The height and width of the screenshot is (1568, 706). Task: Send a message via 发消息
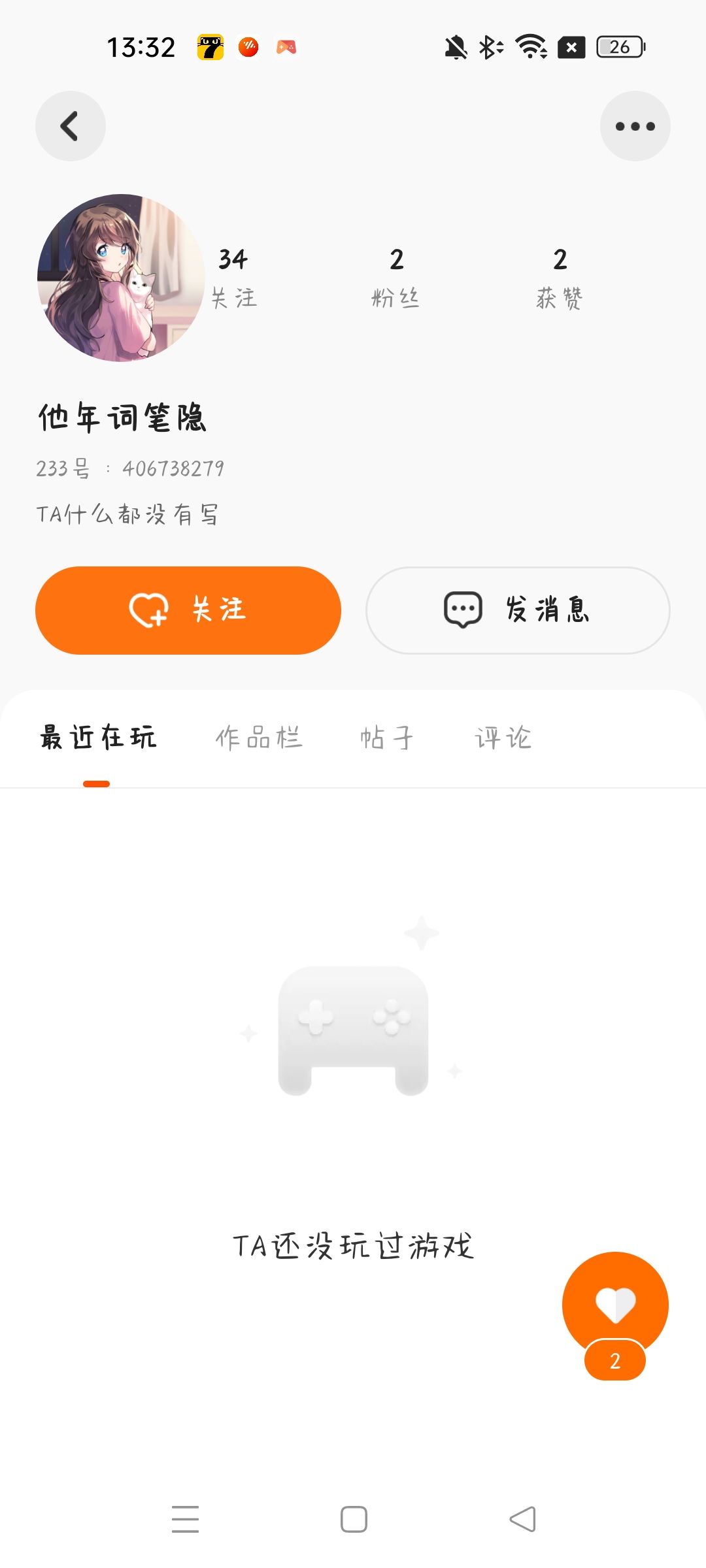tap(518, 610)
